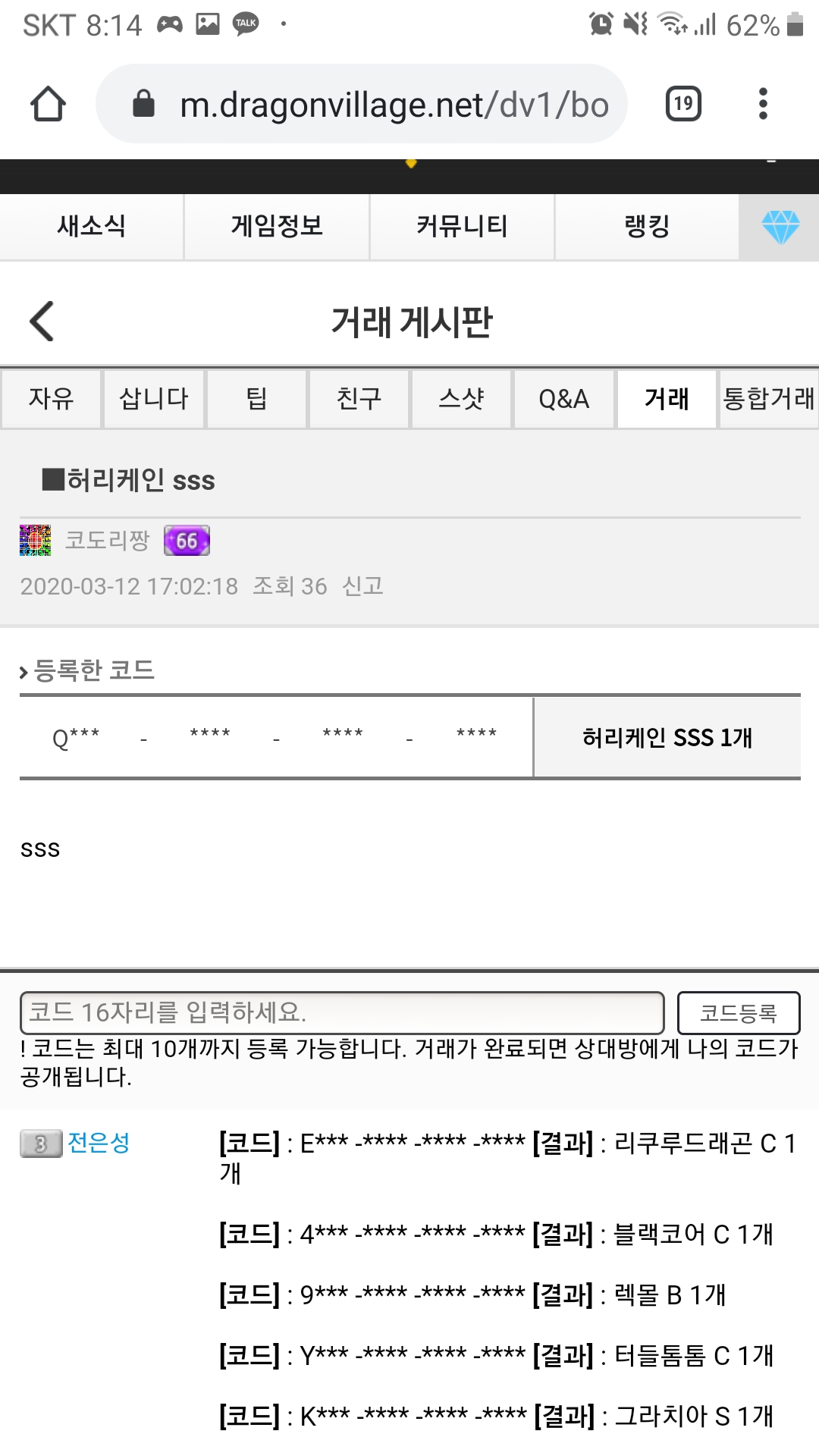Go back from 거래 게시판
This screenshot has width=819, height=1456.
[x=42, y=322]
